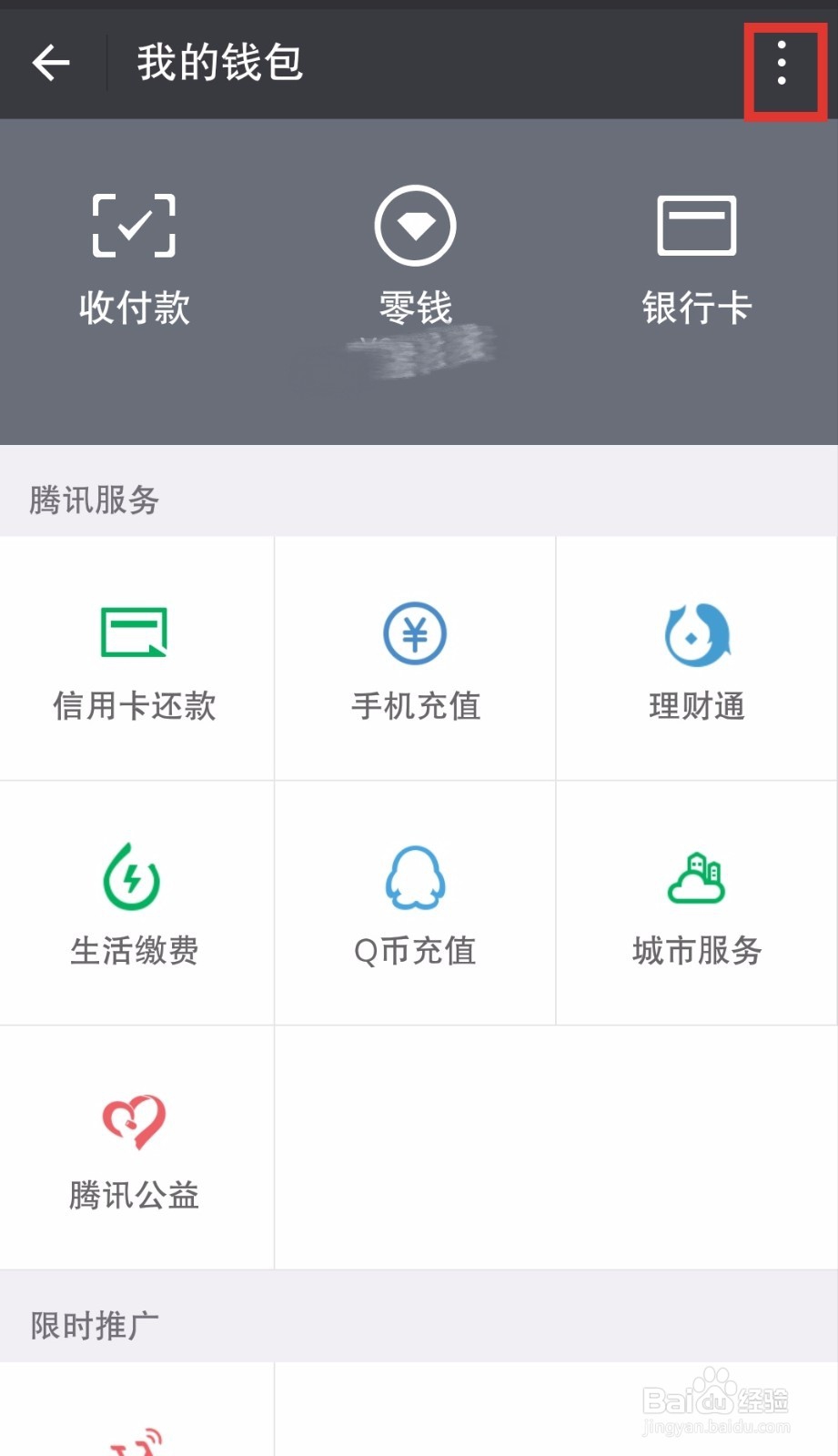Tap the back arrow to leave wallet
This screenshot has height=1456, width=838.
coord(50,63)
